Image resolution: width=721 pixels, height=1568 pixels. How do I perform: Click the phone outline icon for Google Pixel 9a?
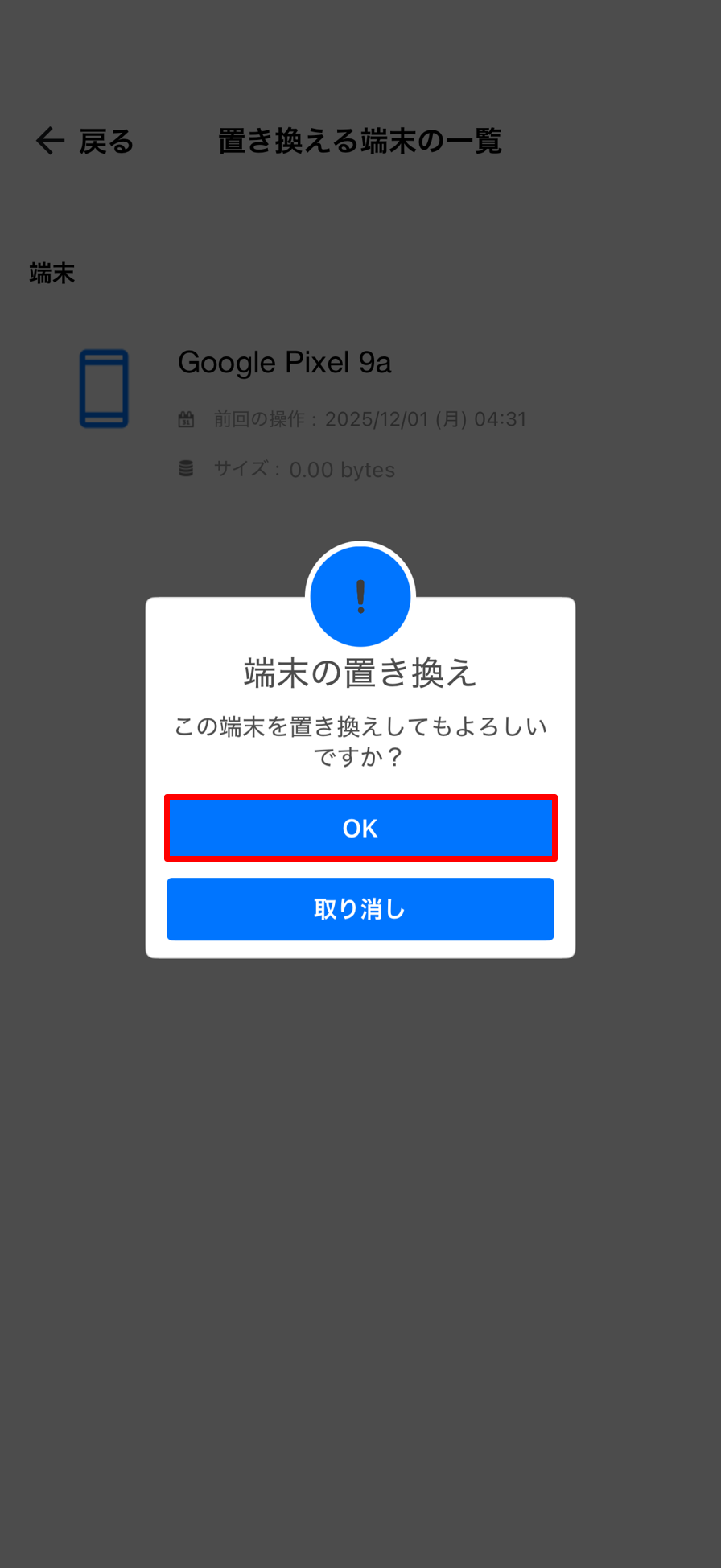103,389
